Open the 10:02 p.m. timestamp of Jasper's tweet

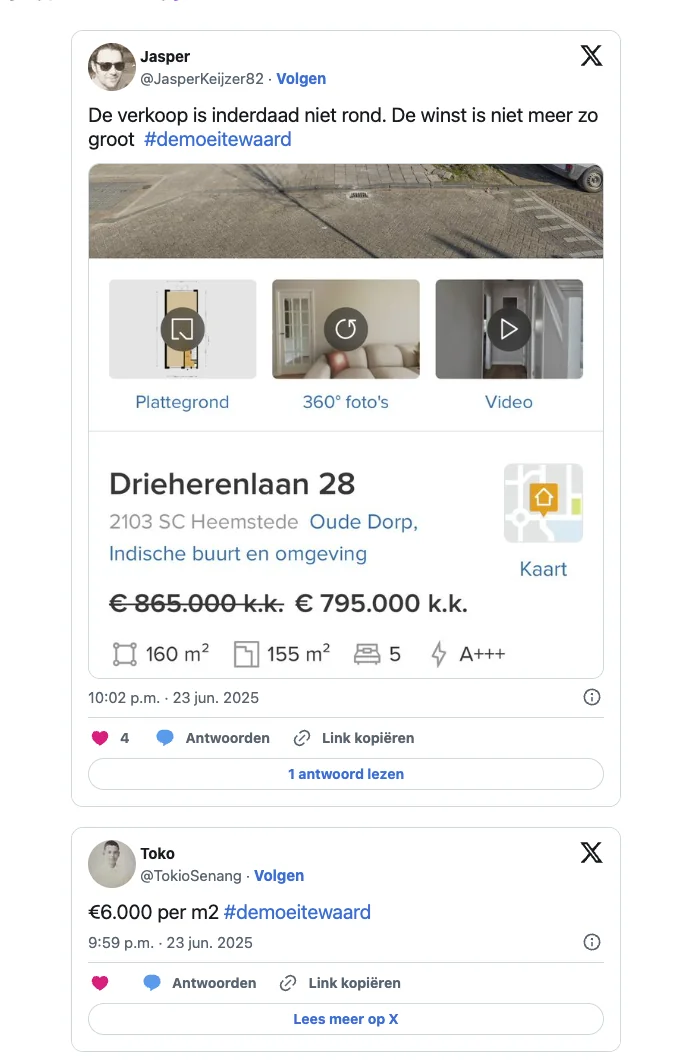click(174, 697)
